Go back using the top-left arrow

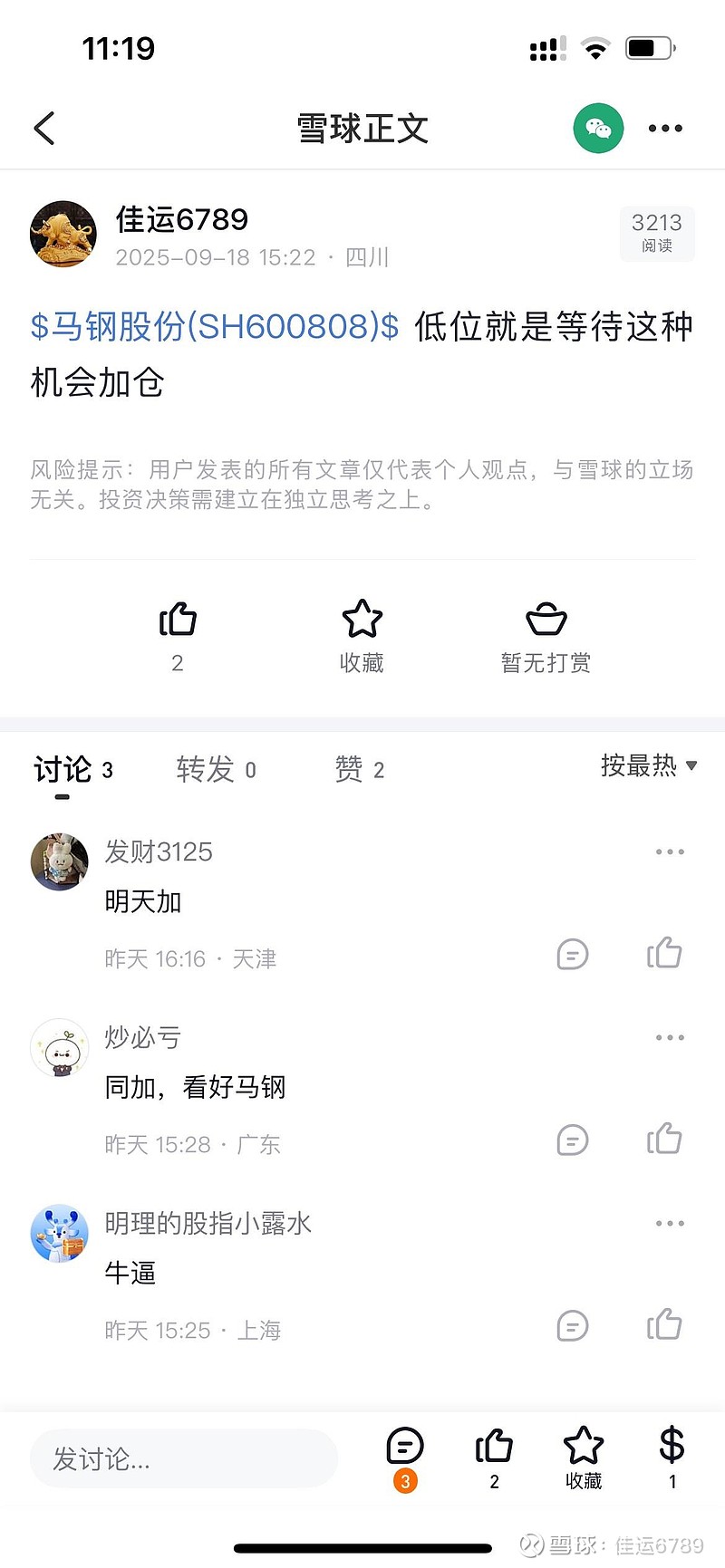pos(44,129)
